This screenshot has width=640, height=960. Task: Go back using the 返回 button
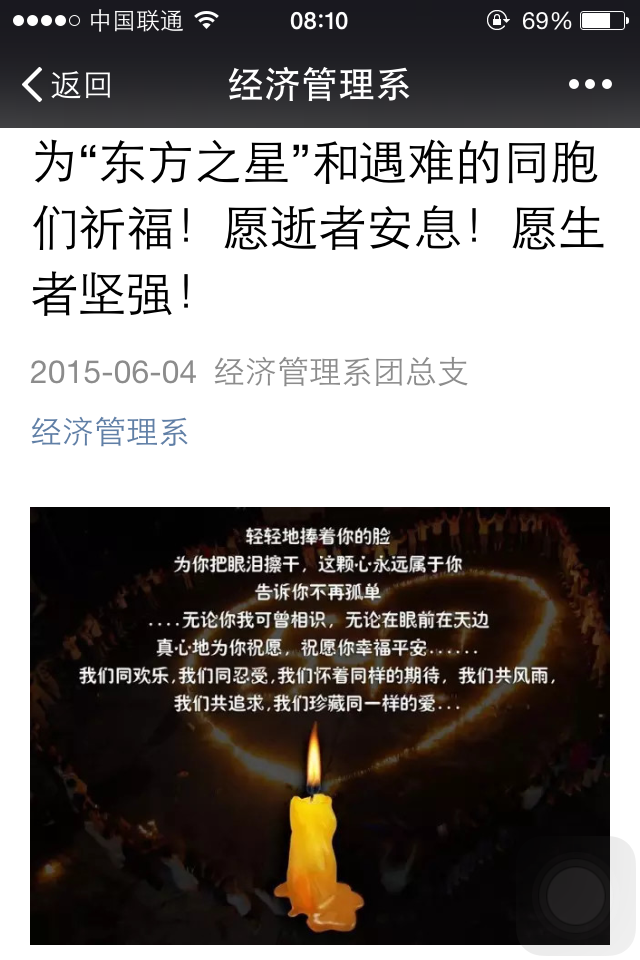(66, 85)
